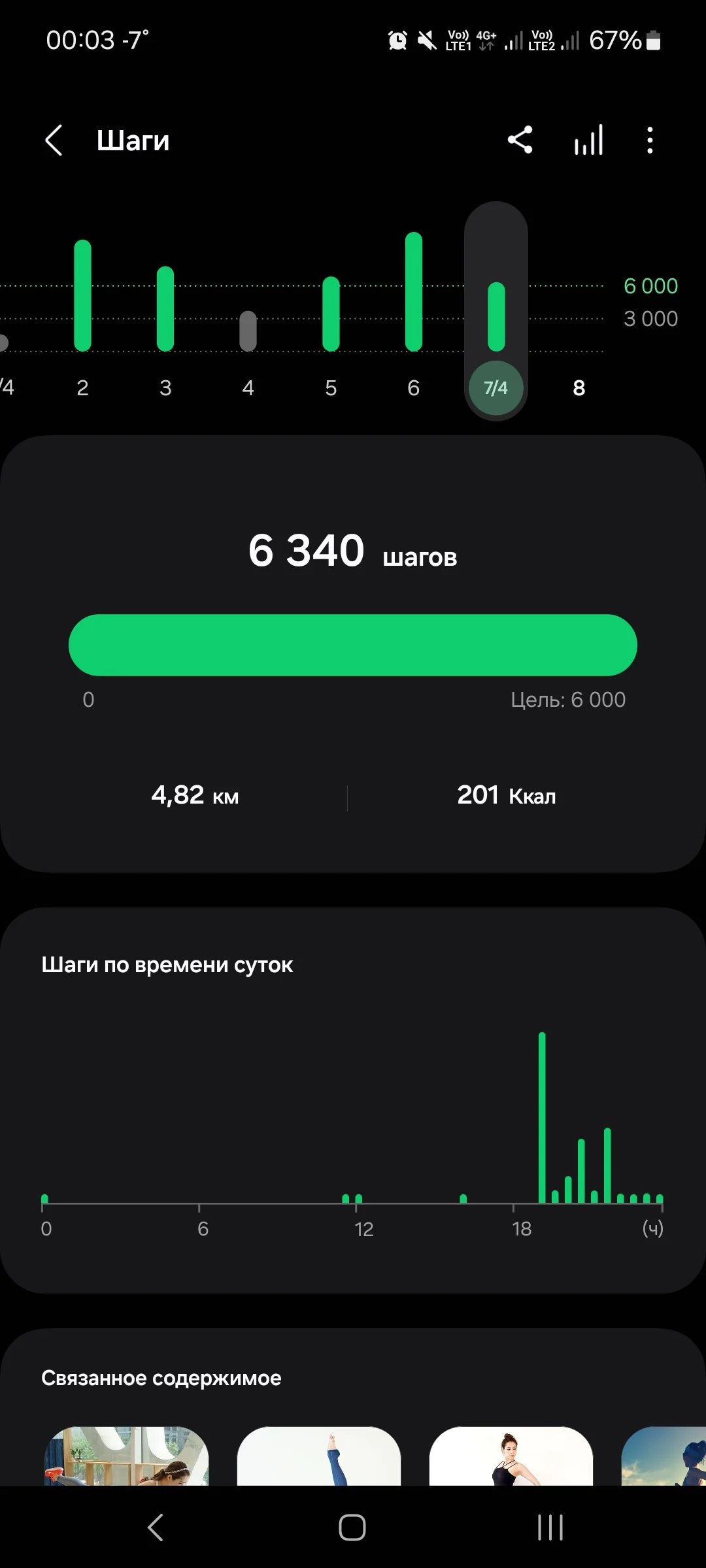Go back from the Шаги screen

point(54,140)
